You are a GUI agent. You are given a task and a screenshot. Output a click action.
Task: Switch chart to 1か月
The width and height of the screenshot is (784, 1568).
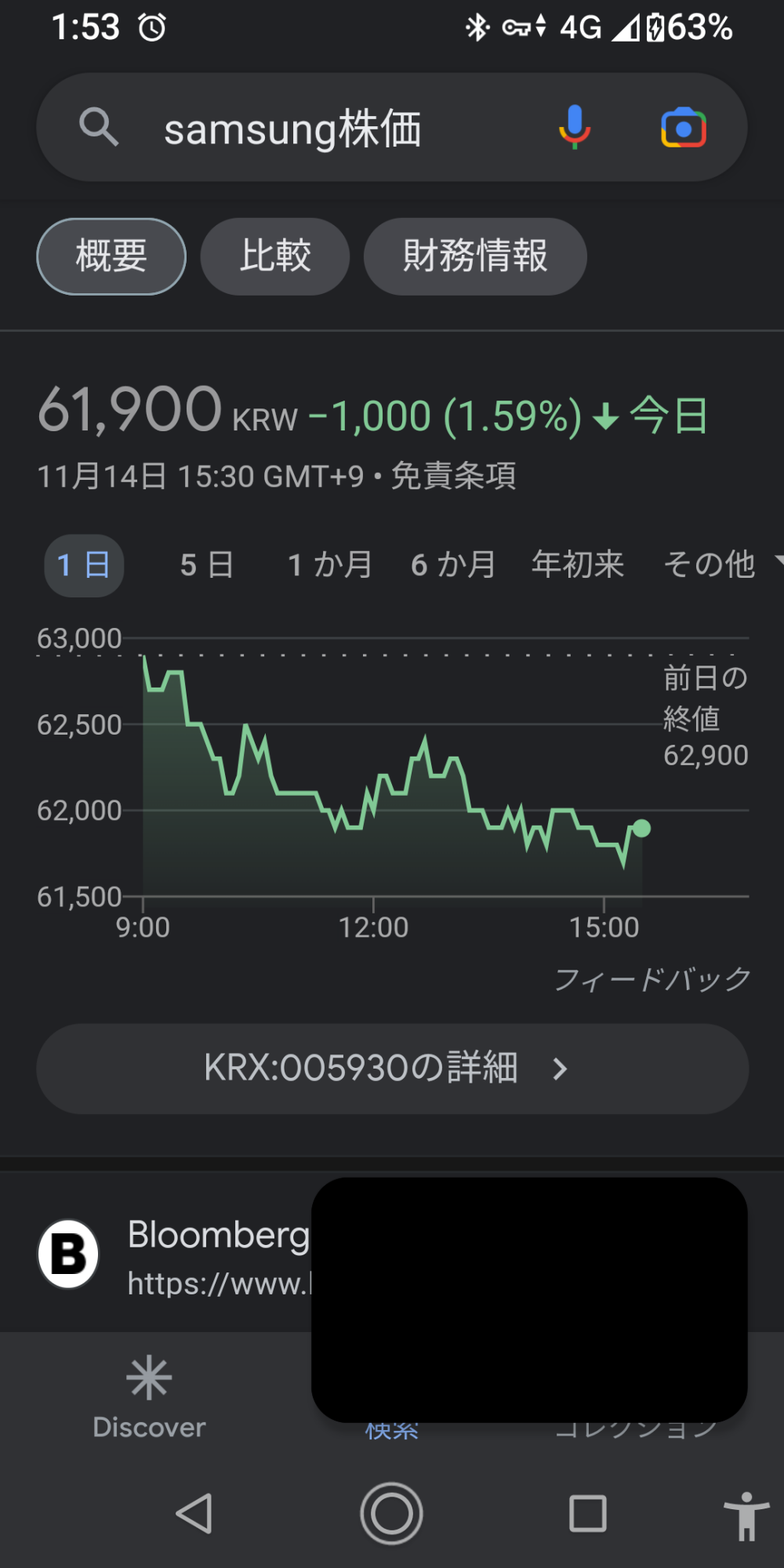click(330, 565)
